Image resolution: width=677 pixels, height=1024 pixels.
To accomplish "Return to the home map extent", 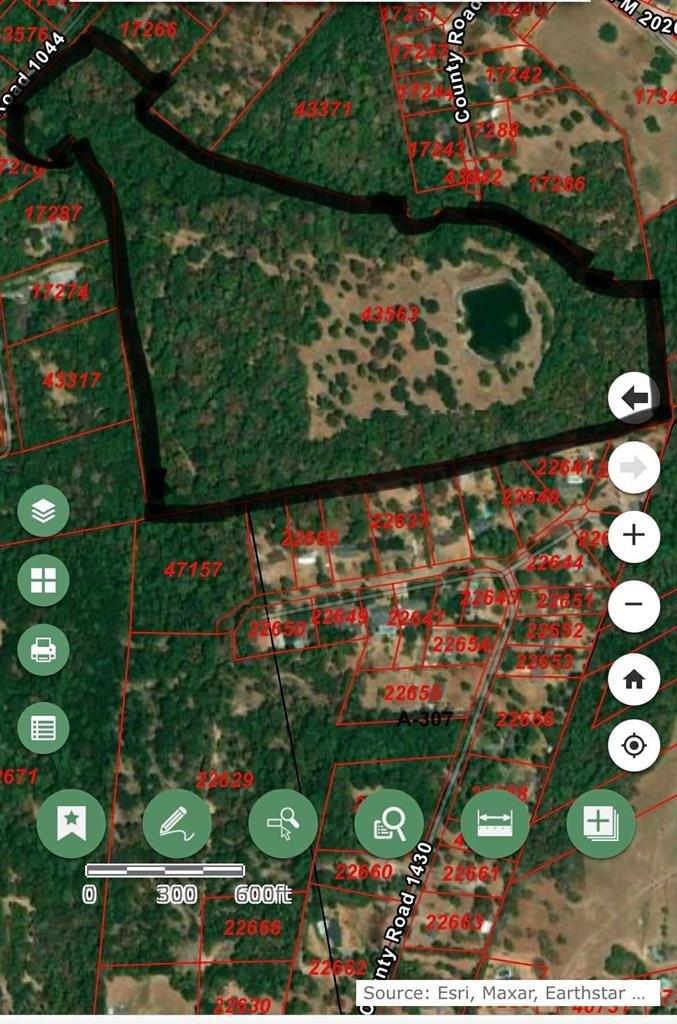I will [634, 680].
